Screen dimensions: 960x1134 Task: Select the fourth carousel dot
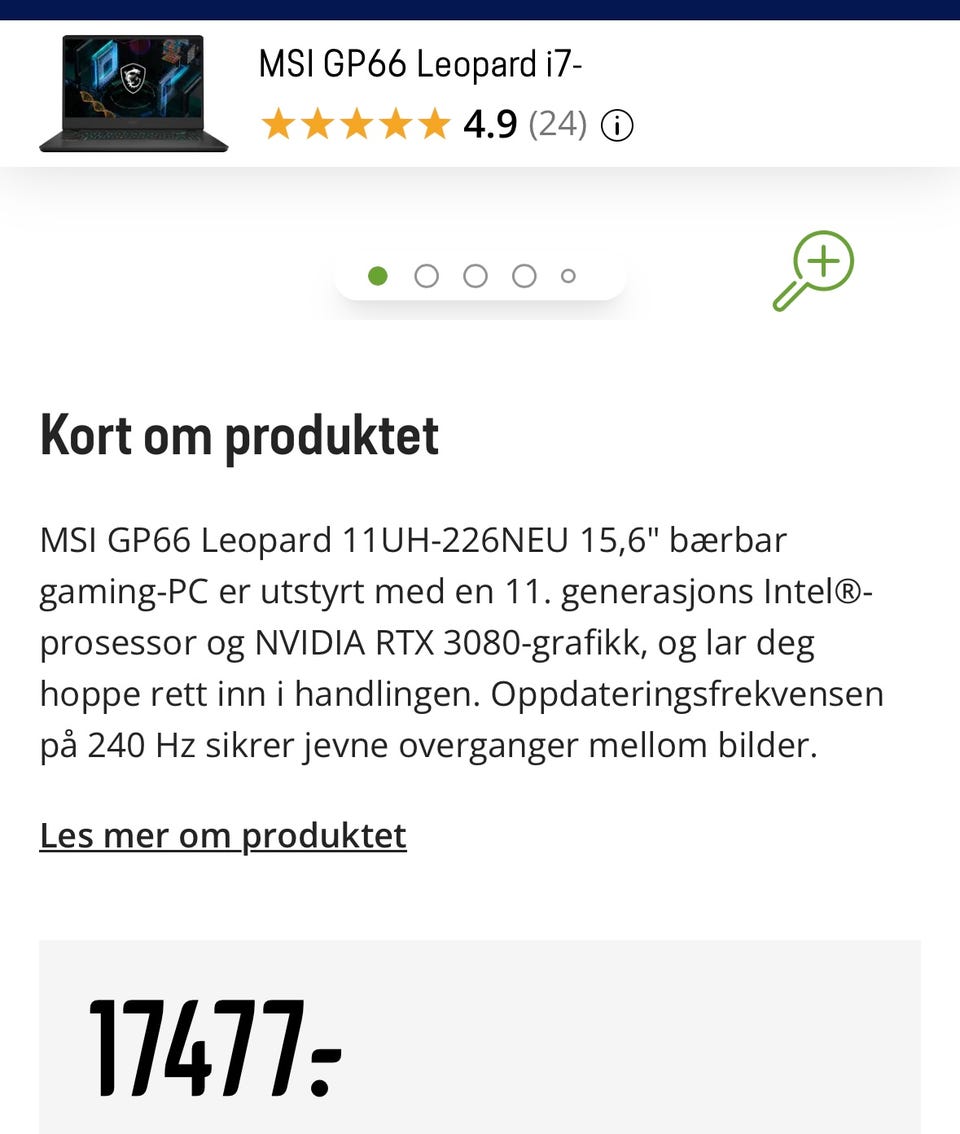(x=524, y=275)
